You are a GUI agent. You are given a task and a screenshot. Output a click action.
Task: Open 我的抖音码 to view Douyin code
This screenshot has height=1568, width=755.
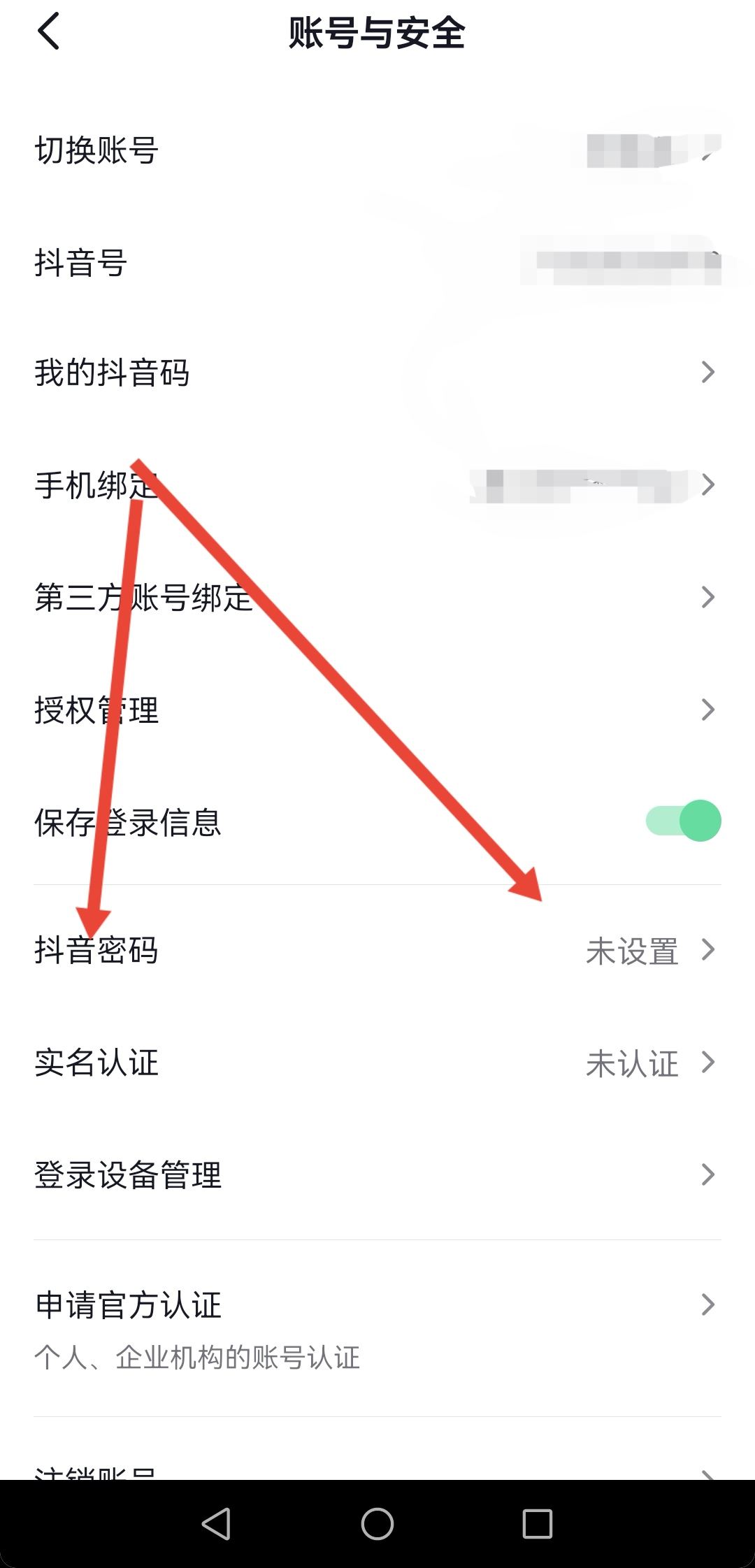[x=377, y=373]
